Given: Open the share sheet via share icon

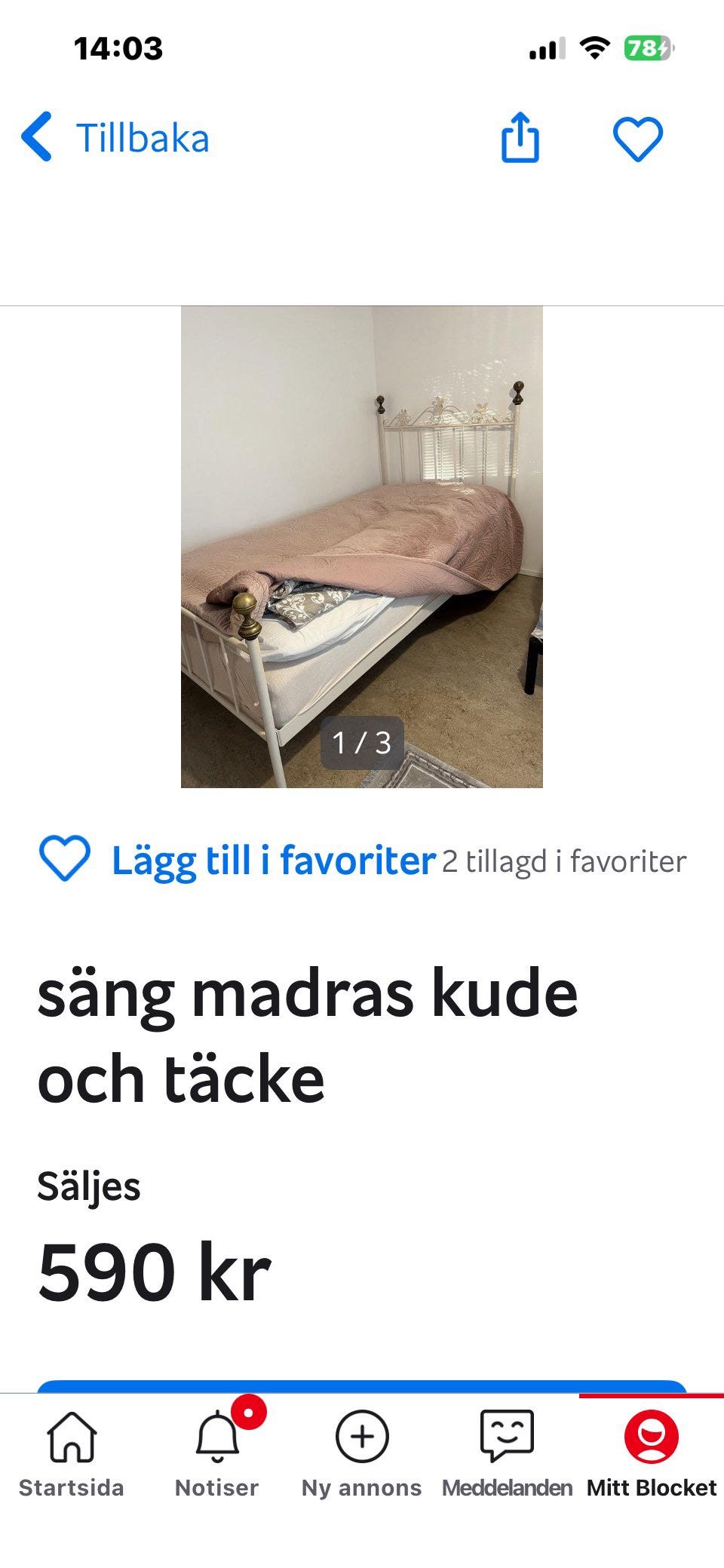Looking at the screenshot, I should (521, 137).
